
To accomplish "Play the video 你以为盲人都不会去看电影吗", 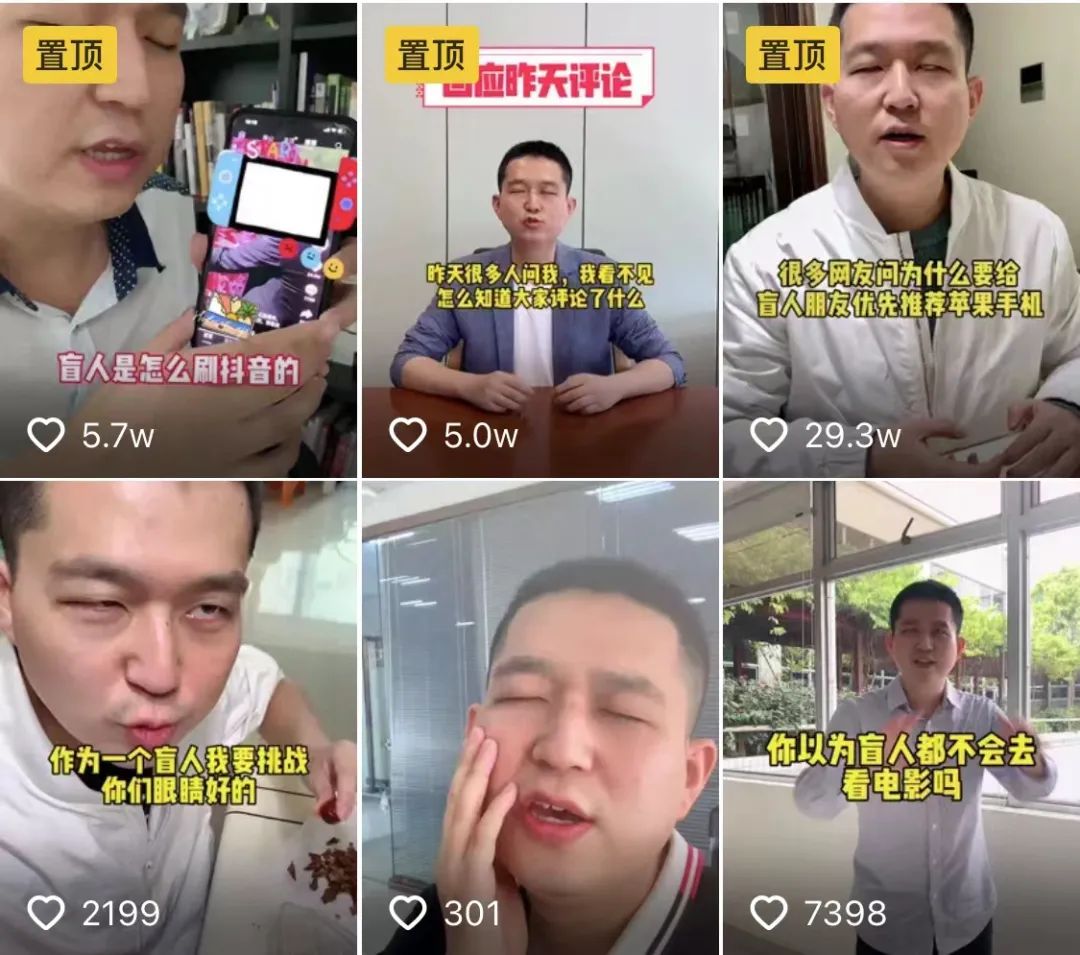I will [901, 717].
